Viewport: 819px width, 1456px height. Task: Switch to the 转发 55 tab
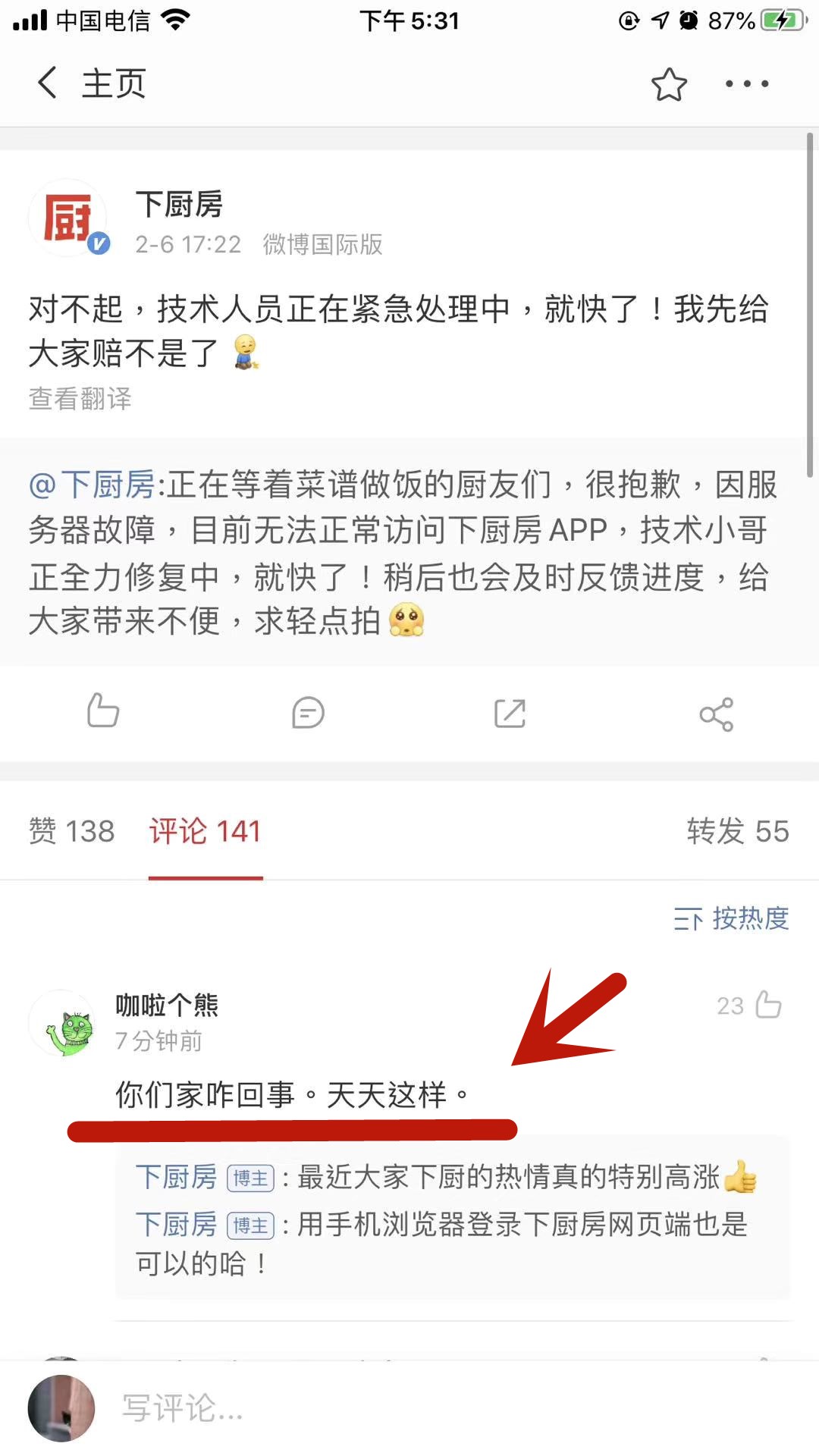point(737,831)
